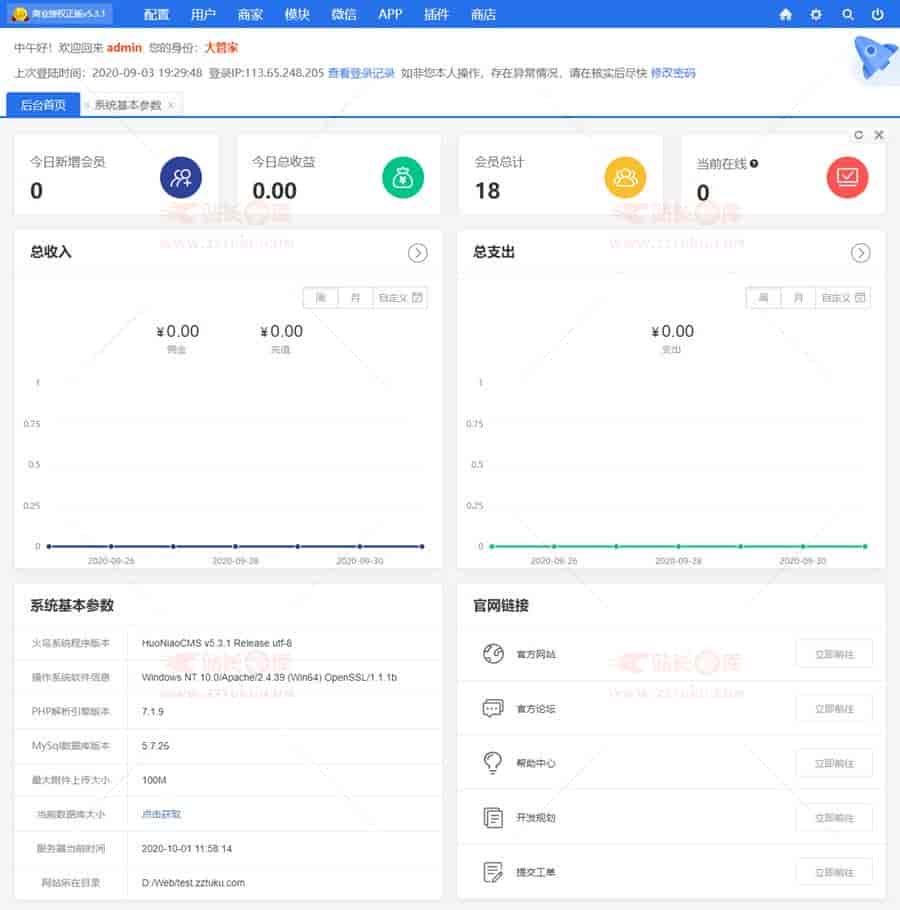Log out with the power icon

coord(877,14)
